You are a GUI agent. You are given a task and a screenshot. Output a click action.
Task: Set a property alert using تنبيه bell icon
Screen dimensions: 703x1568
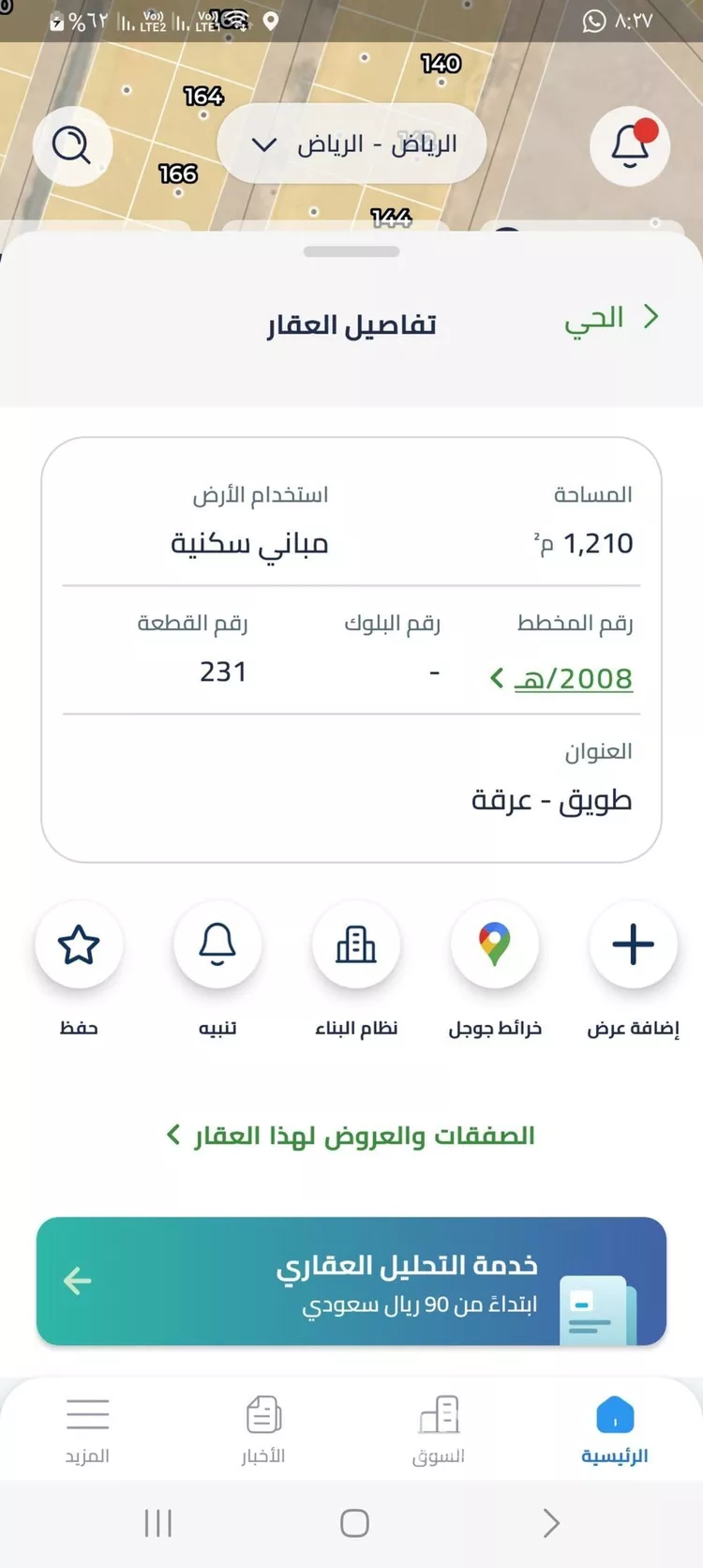(x=217, y=945)
